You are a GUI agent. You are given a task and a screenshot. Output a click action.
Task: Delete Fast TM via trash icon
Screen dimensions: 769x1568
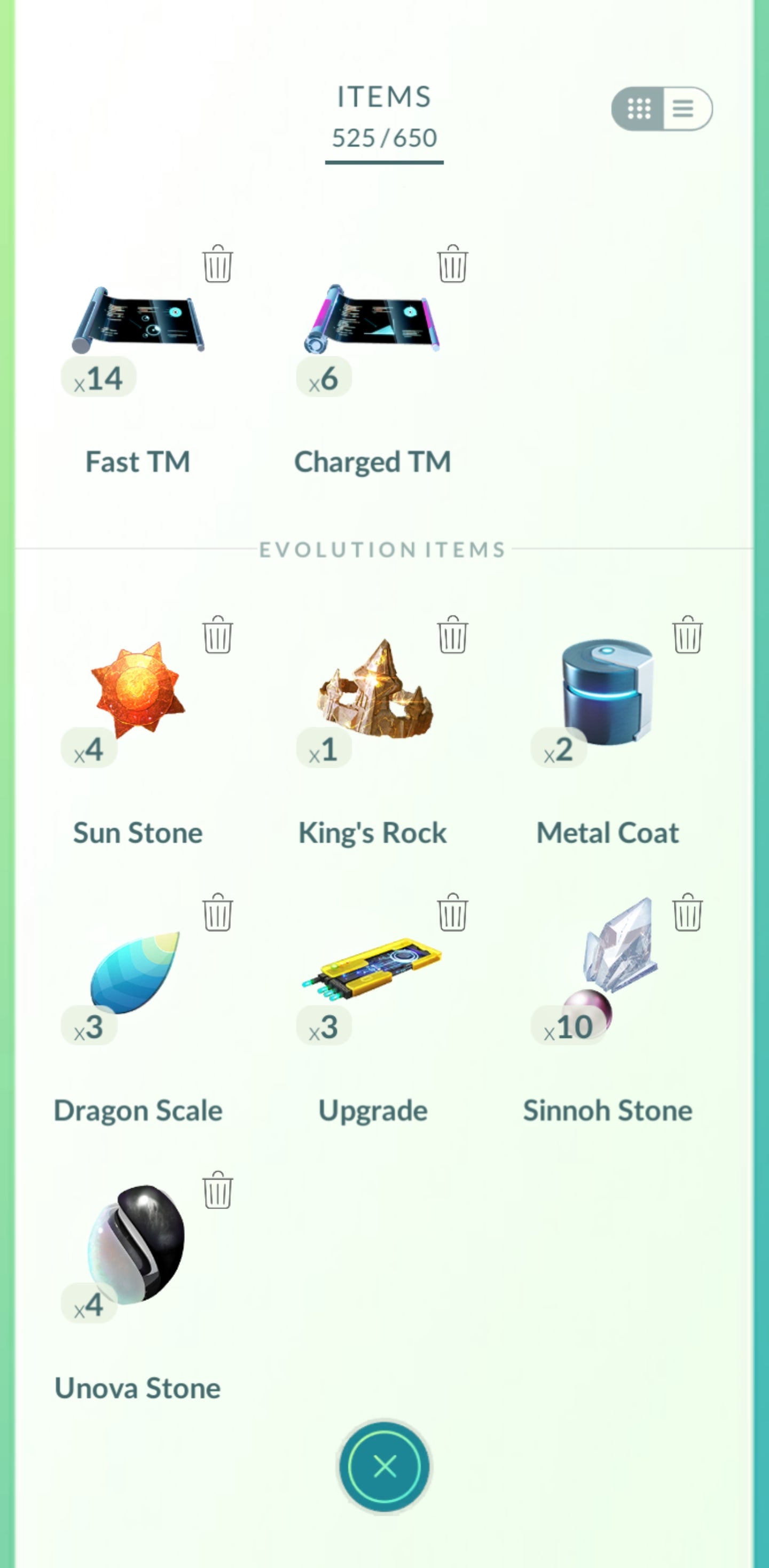217,264
